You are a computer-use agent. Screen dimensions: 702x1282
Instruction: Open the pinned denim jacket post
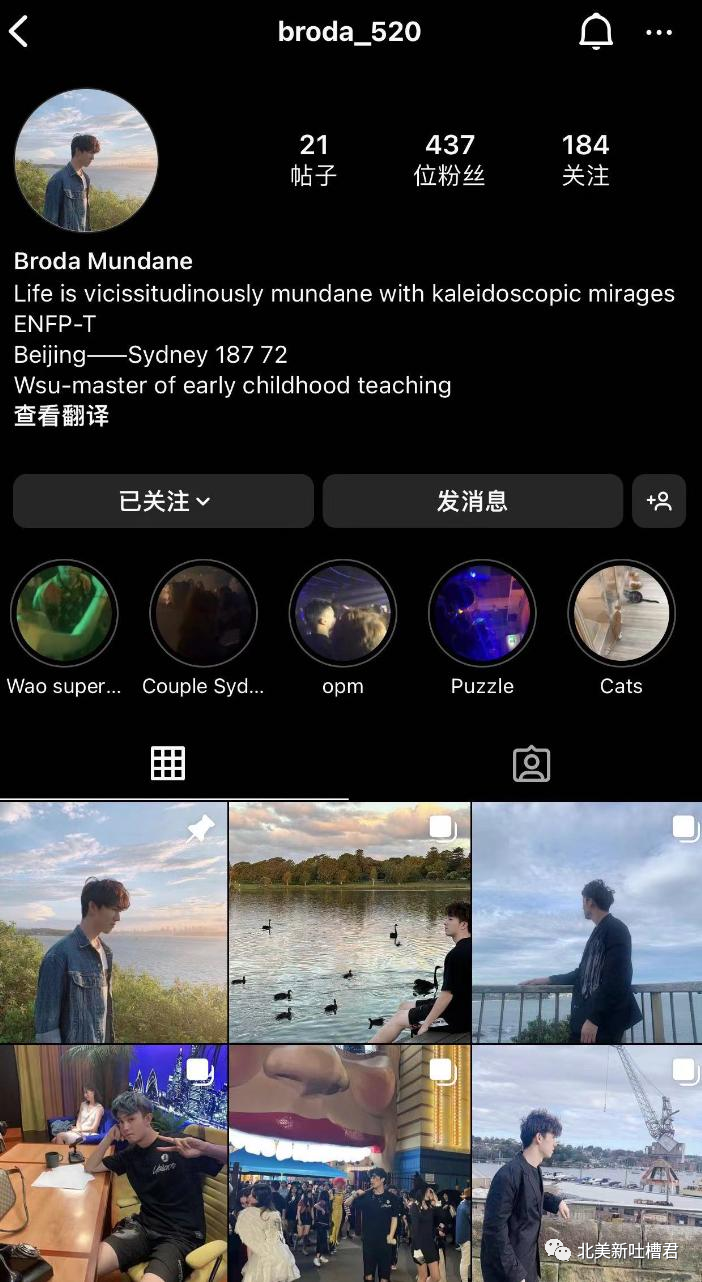pos(113,922)
